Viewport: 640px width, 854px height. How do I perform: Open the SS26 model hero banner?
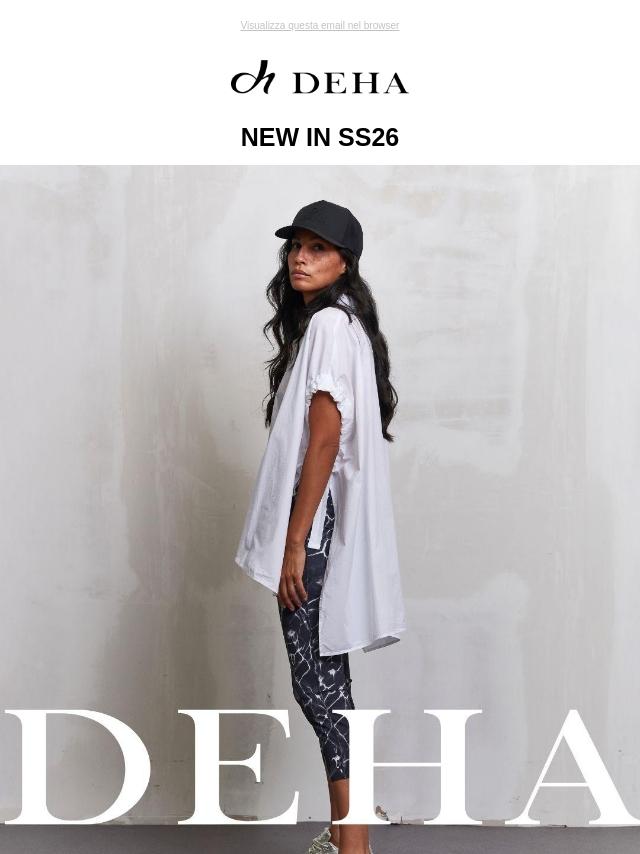[x=320, y=500]
